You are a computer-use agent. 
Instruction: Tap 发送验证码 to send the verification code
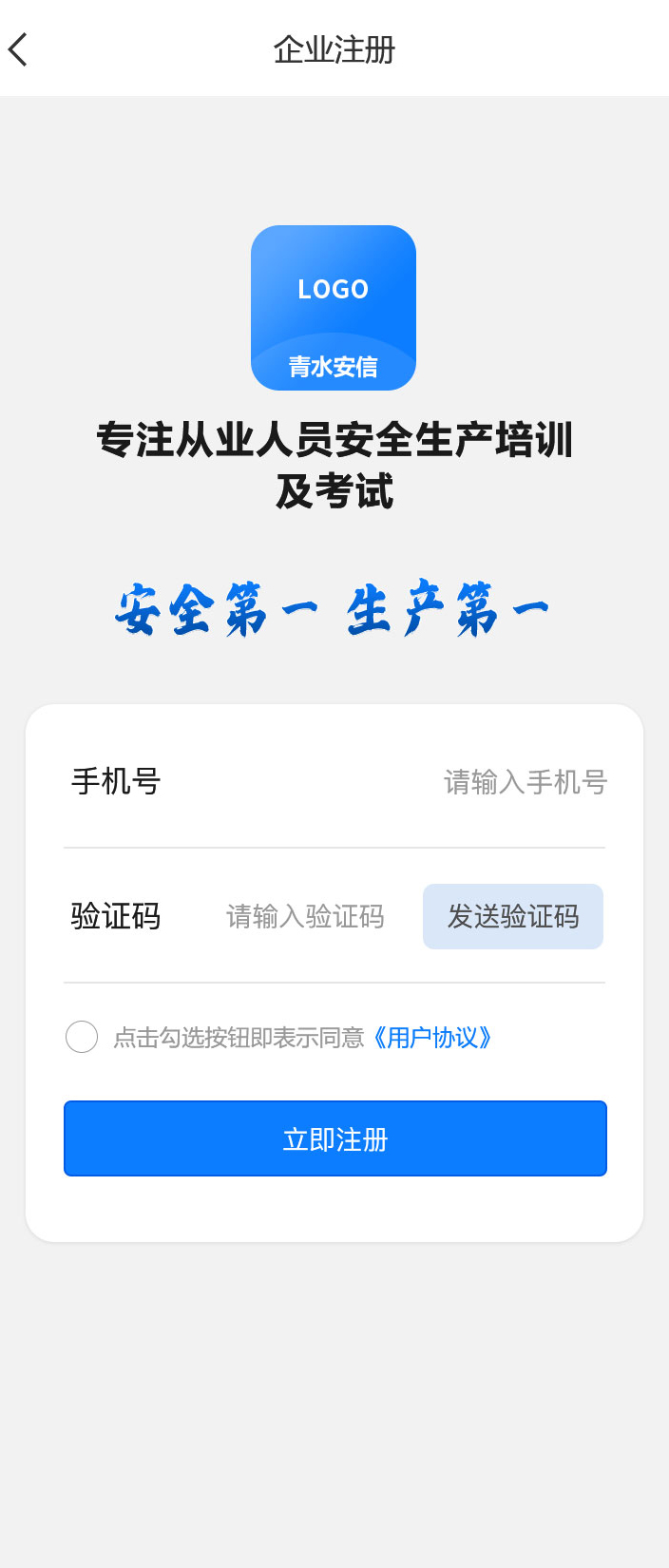[x=513, y=917]
